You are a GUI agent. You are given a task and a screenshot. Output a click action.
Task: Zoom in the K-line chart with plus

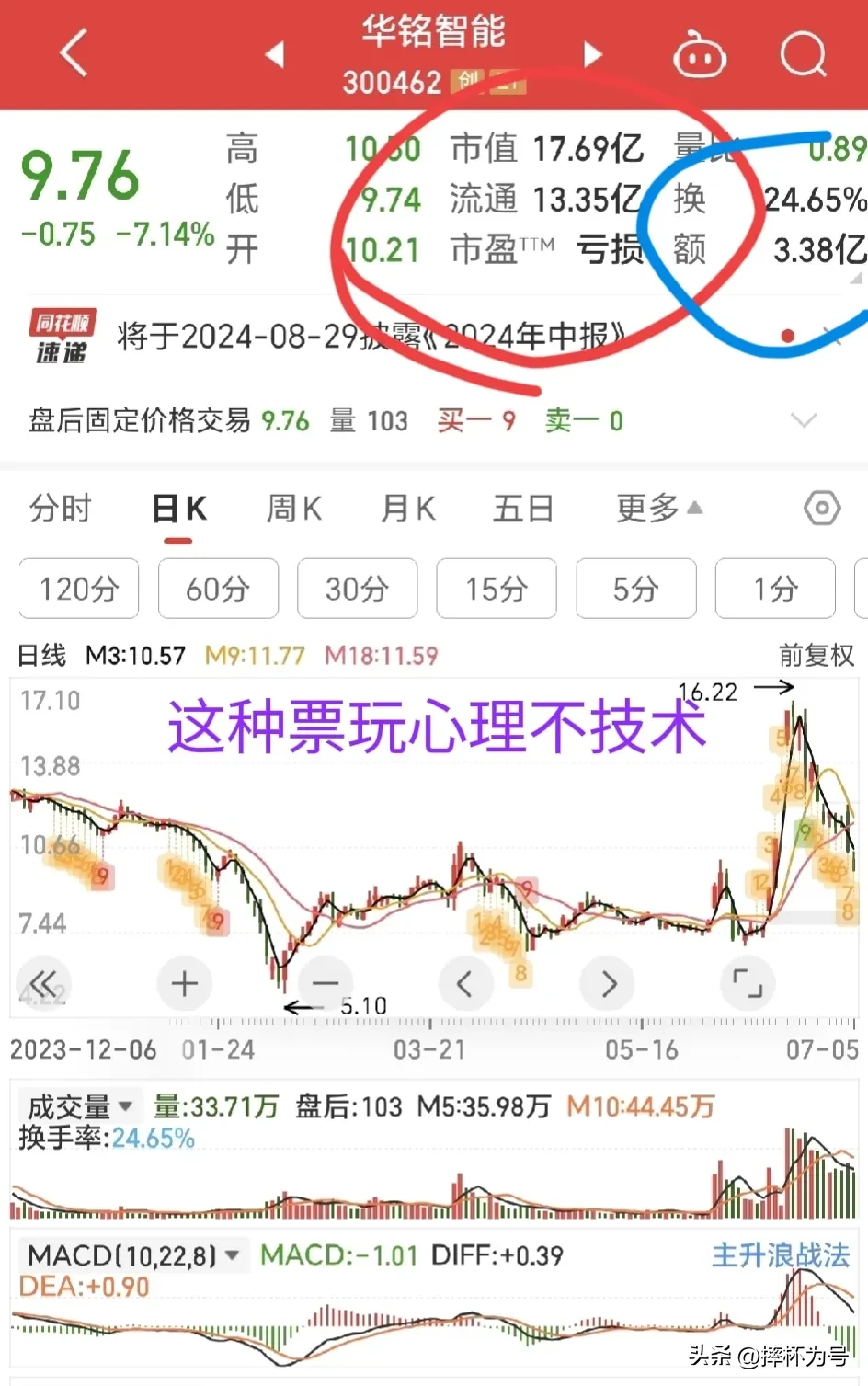point(185,983)
